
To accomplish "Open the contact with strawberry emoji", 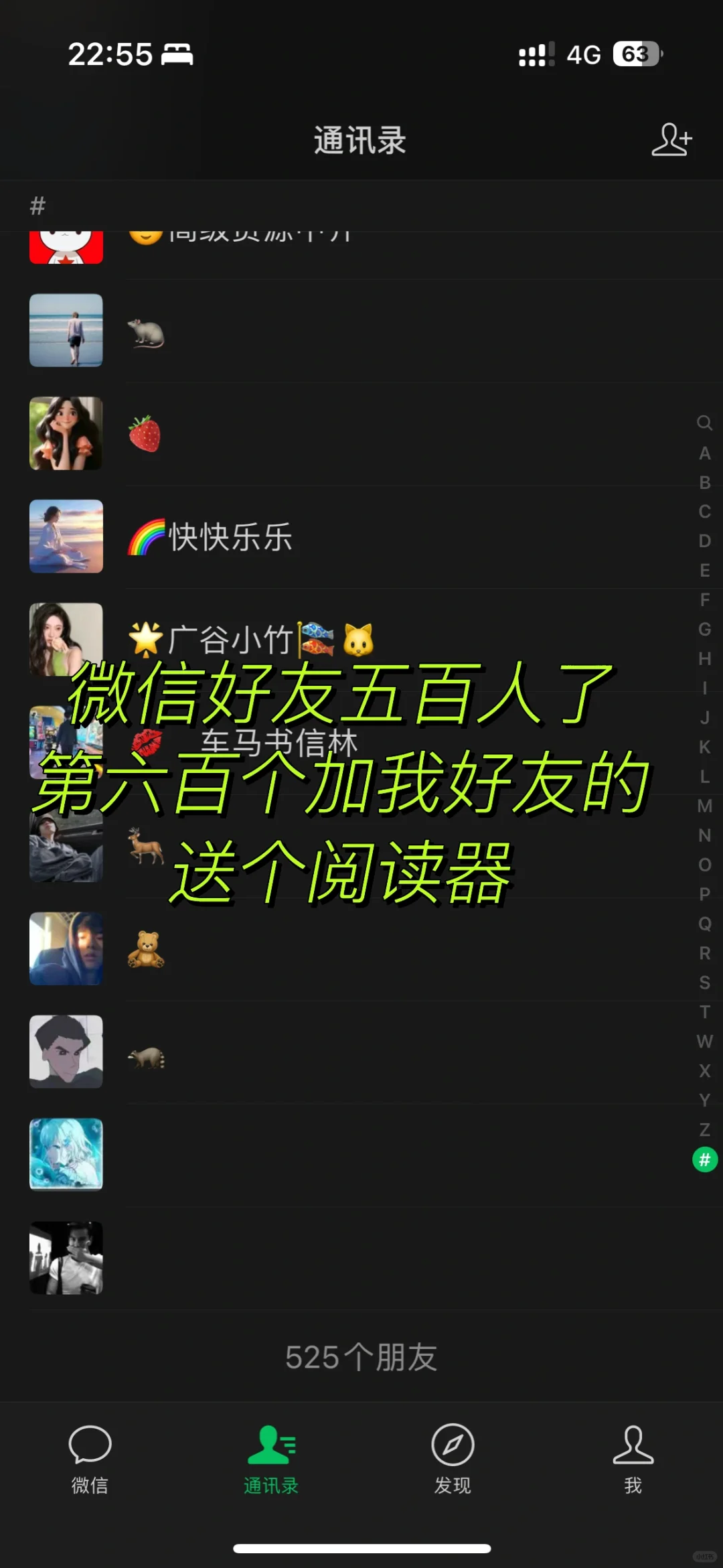I will point(361,433).
